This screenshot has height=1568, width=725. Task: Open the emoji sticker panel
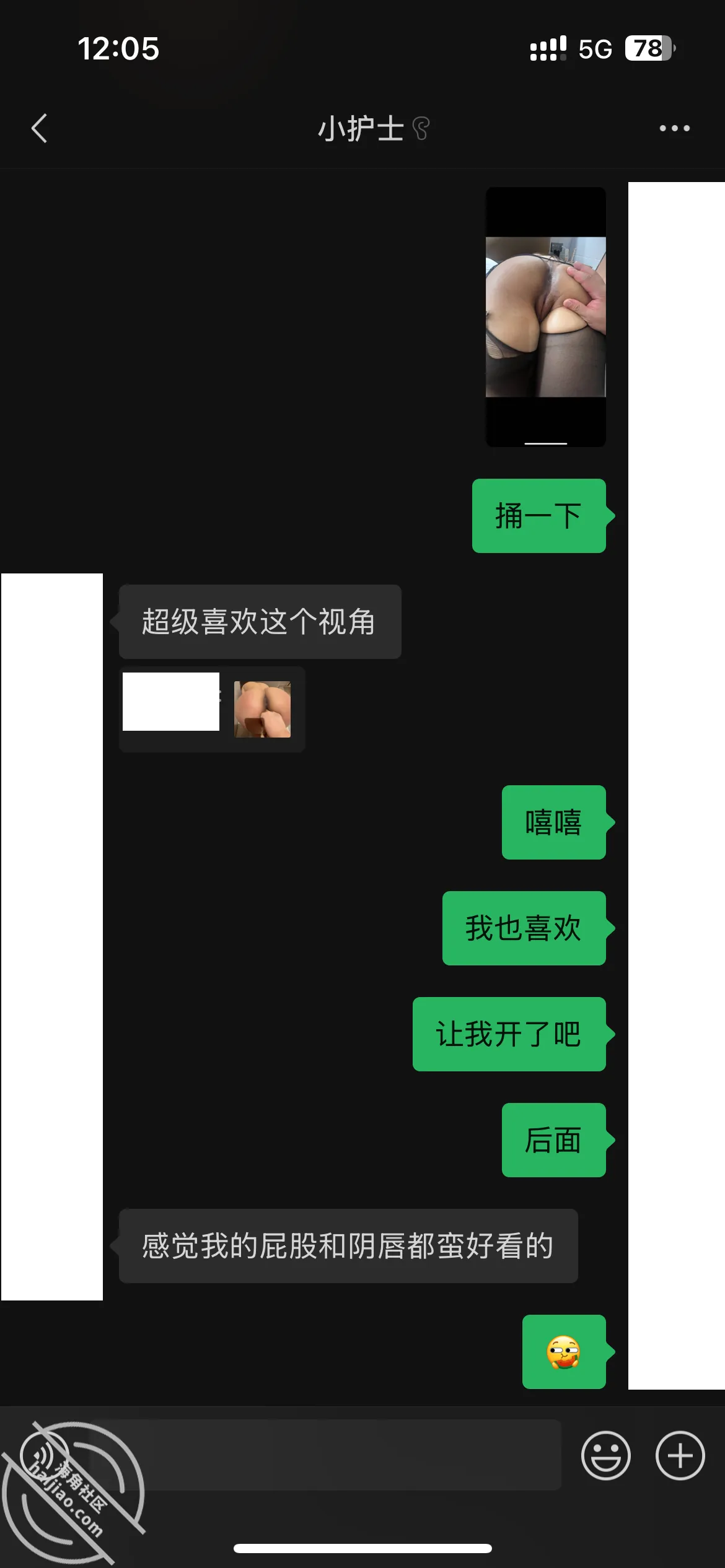tap(605, 1455)
